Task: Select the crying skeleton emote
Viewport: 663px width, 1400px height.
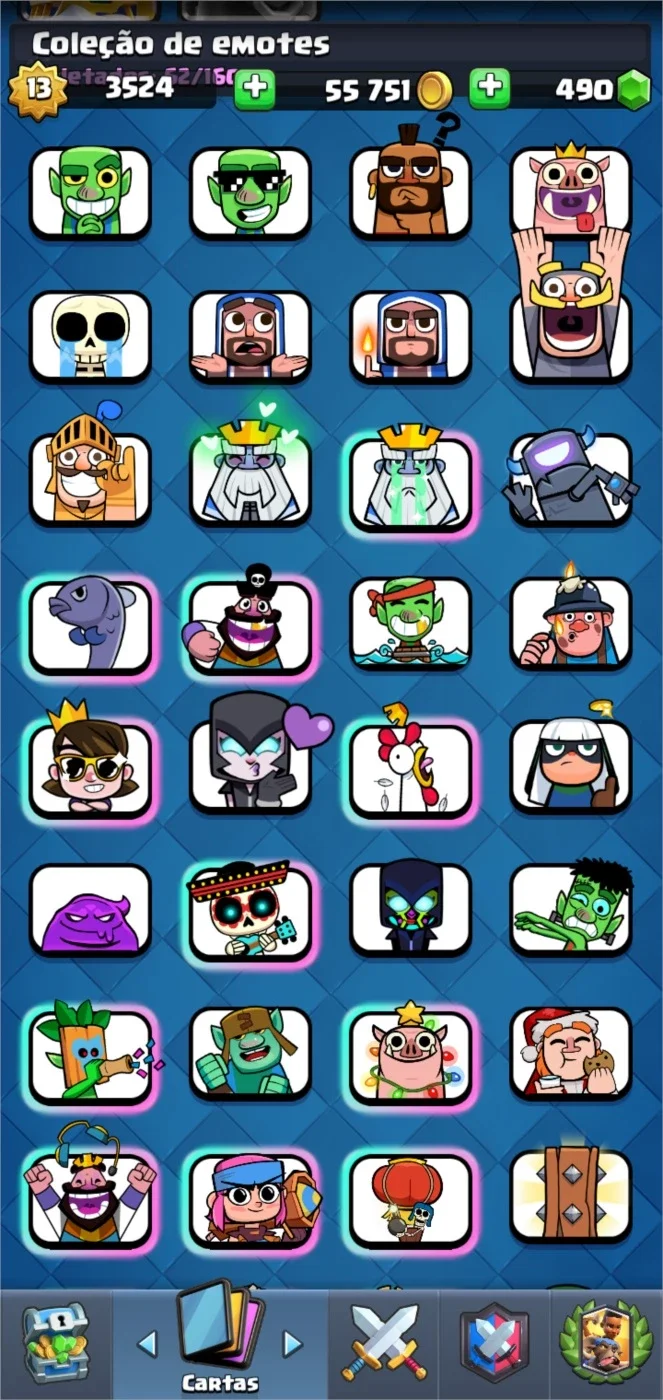Action: [90, 337]
